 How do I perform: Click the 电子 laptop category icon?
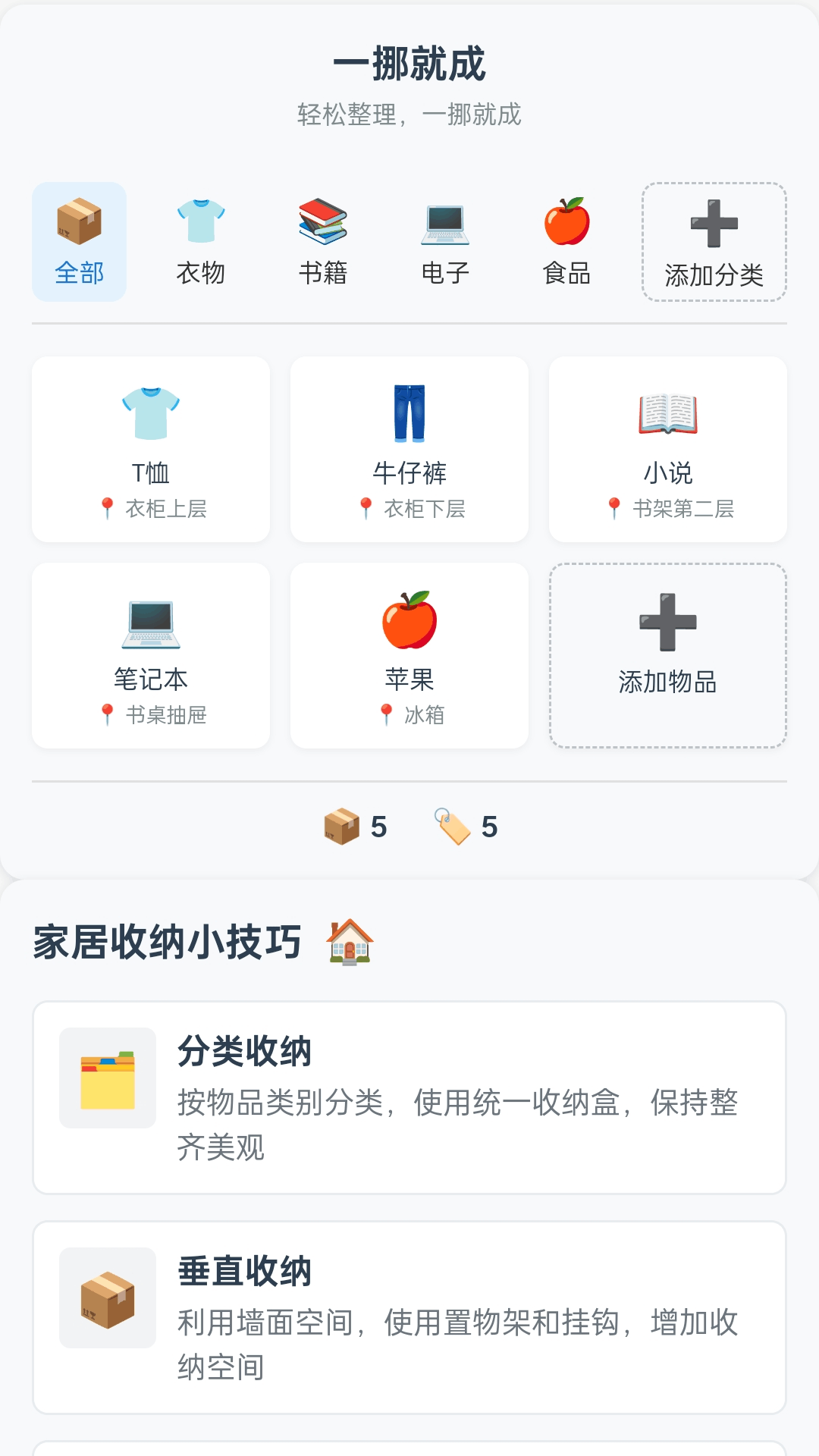444,221
